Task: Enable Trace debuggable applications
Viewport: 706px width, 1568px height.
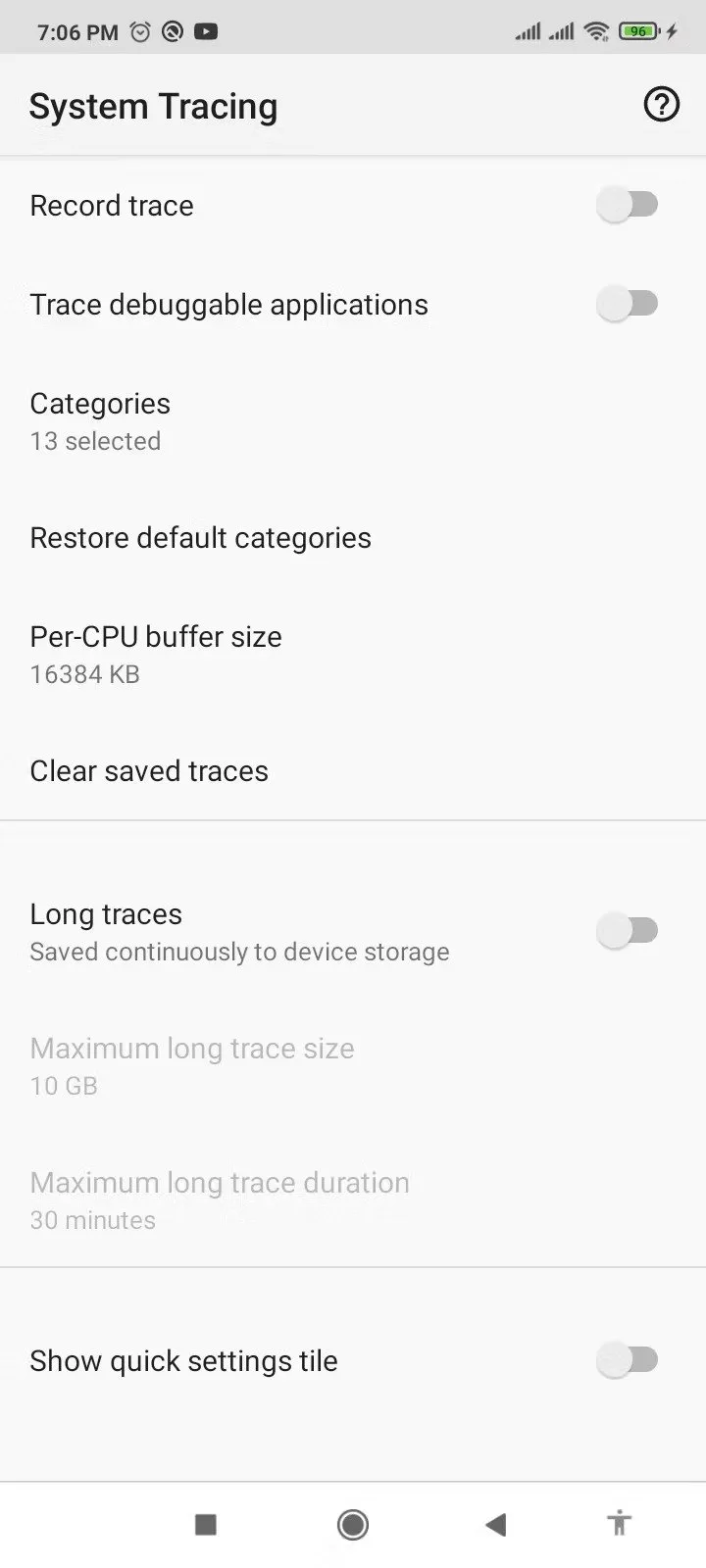Action: pyautogui.click(x=628, y=304)
